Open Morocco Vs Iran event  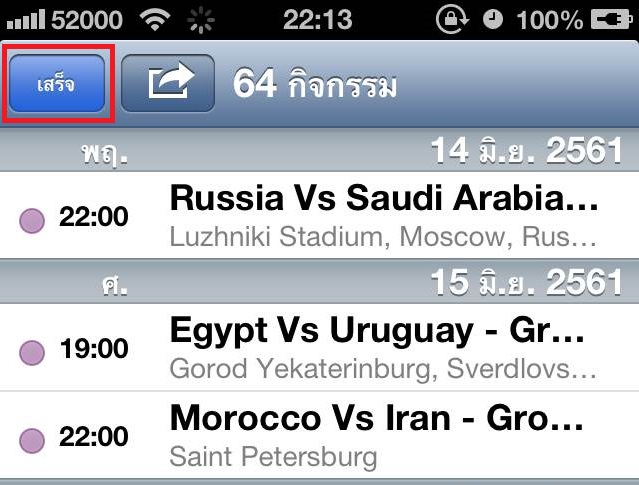pyautogui.click(x=384, y=435)
